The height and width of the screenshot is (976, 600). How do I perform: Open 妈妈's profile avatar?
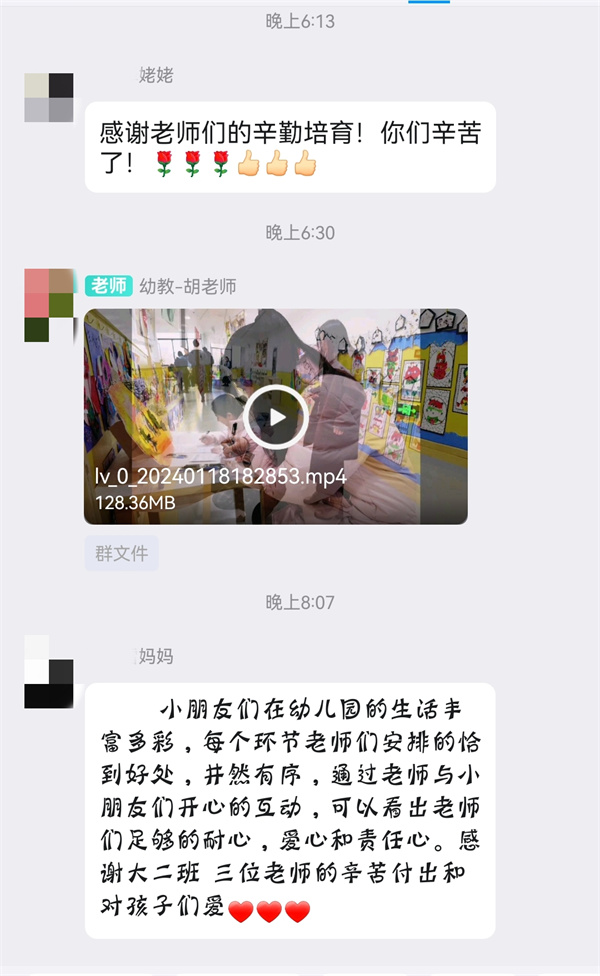coord(49,672)
